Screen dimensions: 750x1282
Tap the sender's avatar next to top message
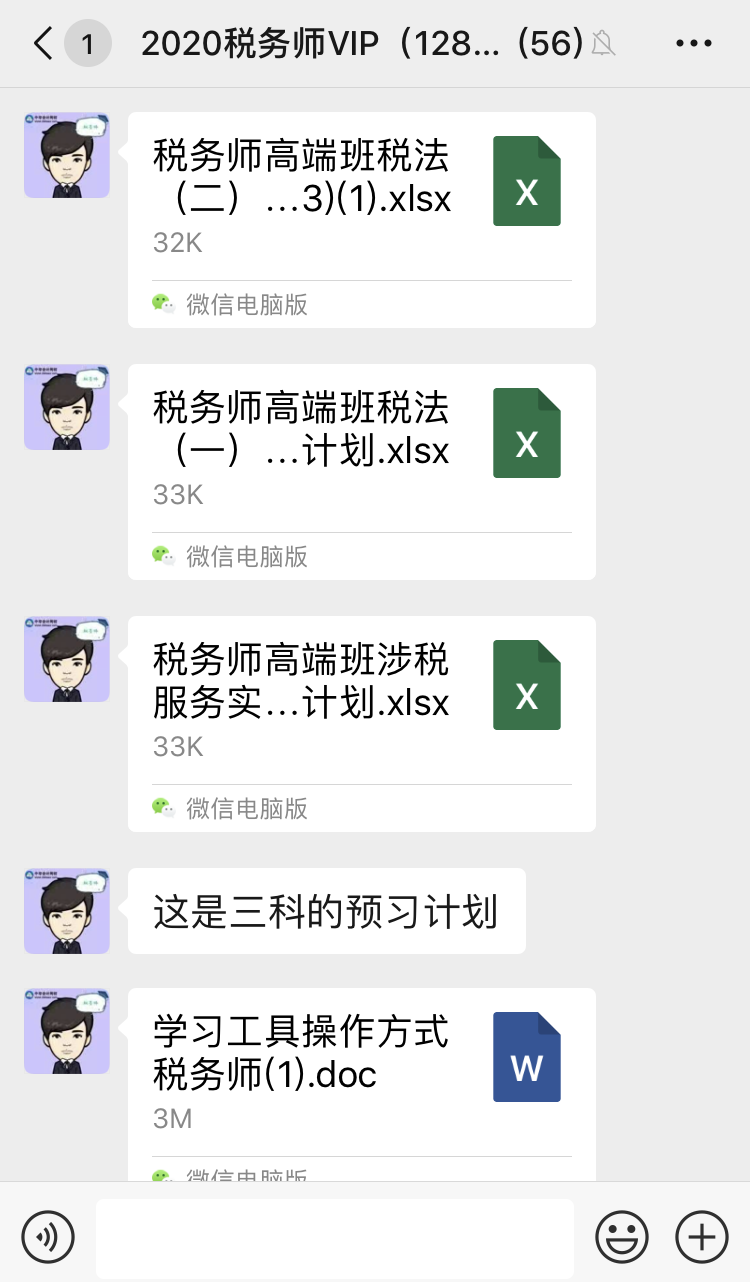66,156
